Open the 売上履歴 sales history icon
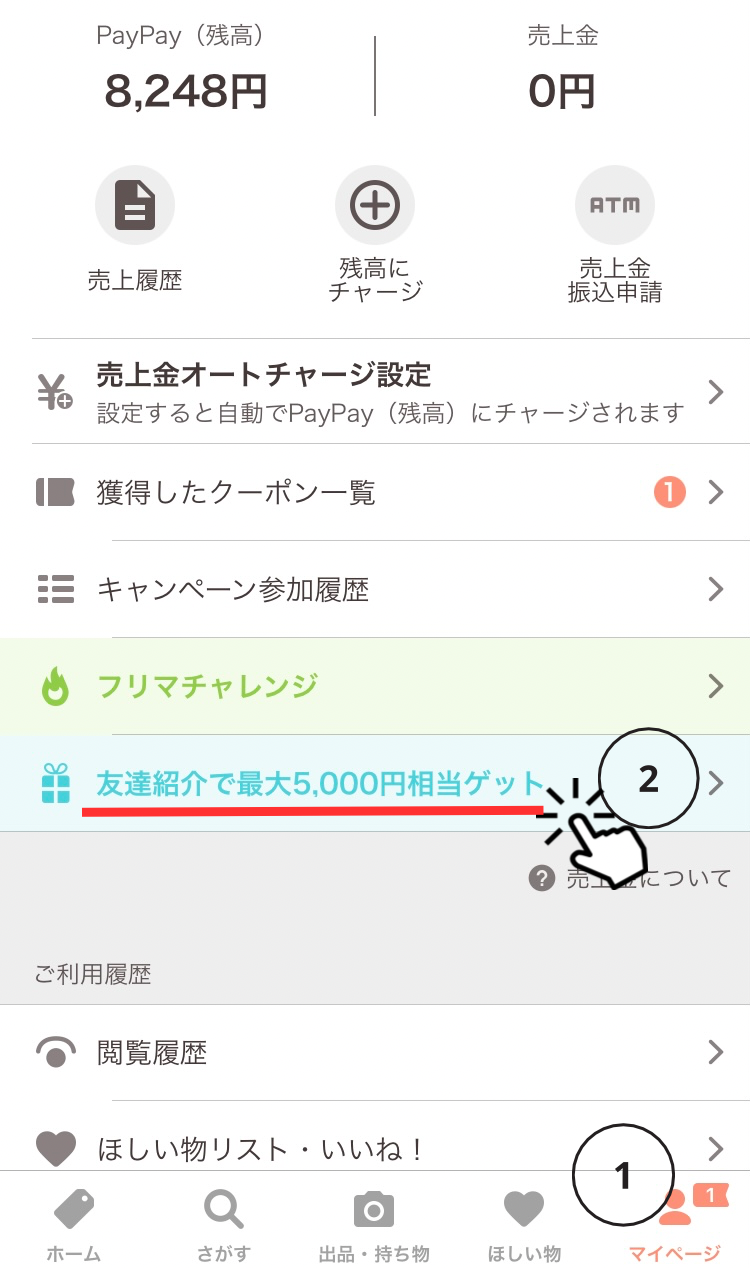Screen dimensions: 750x1268 (x=135, y=203)
